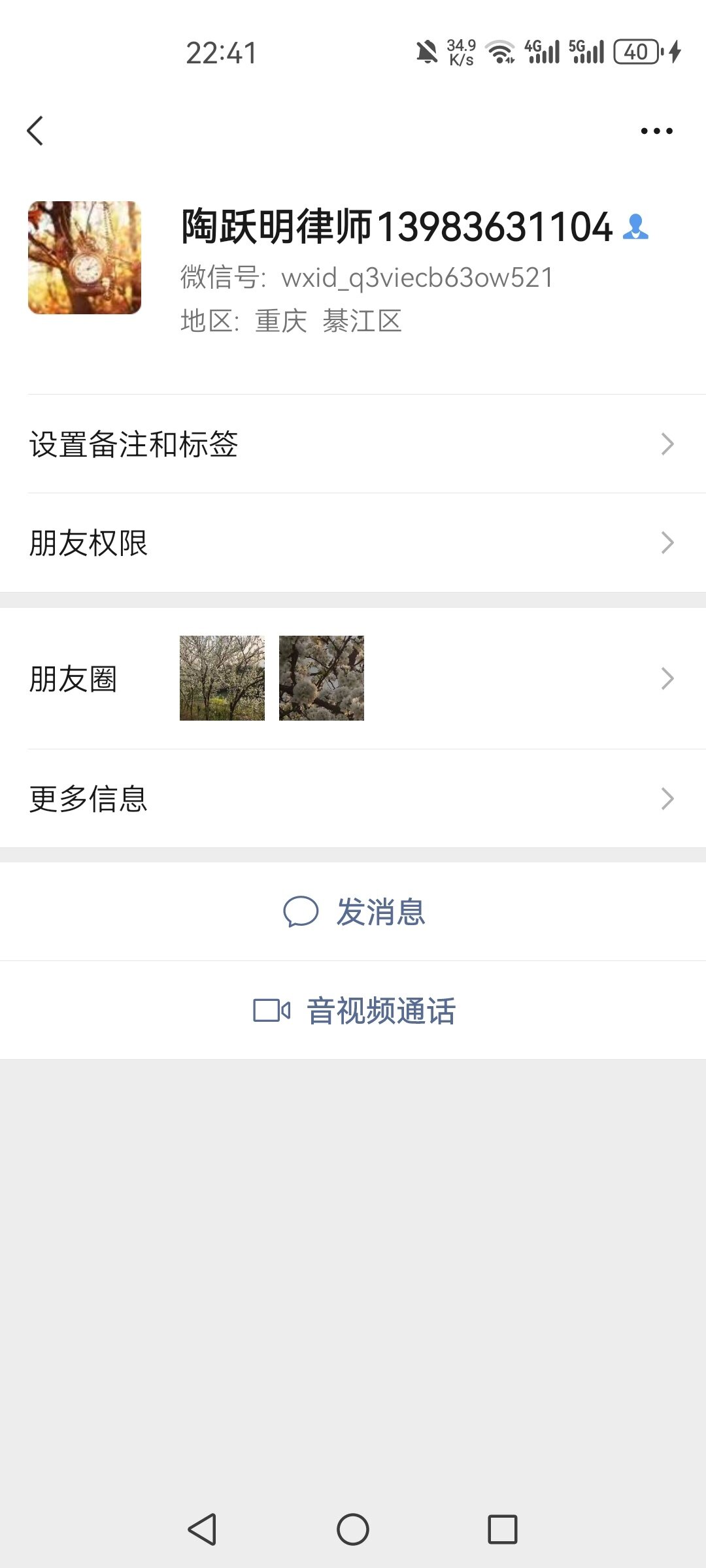Return to the system home screen
706x1568 pixels.
click(x=353, y=1529)
